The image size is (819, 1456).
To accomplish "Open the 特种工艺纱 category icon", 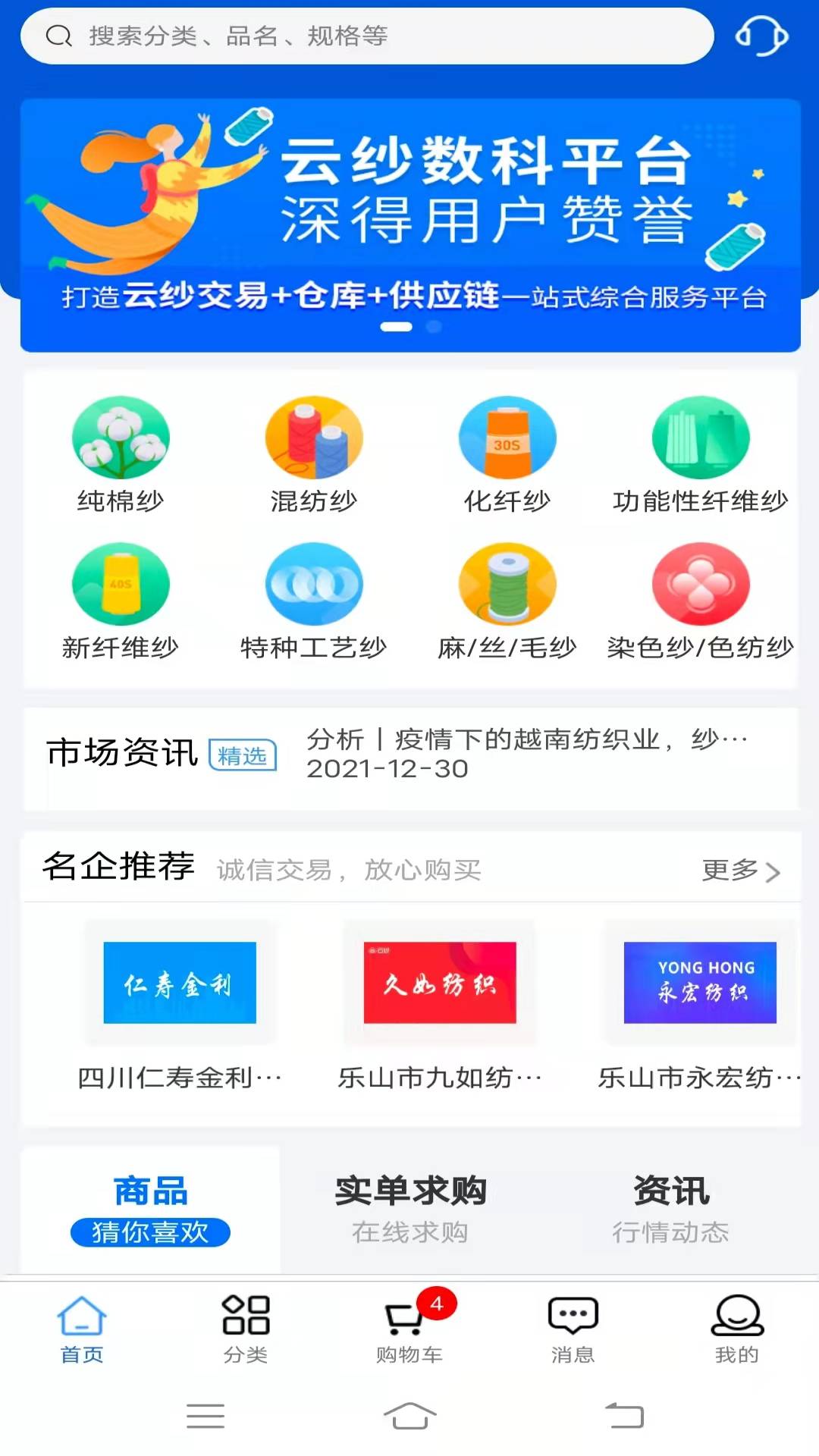I will tap(314, 585).
